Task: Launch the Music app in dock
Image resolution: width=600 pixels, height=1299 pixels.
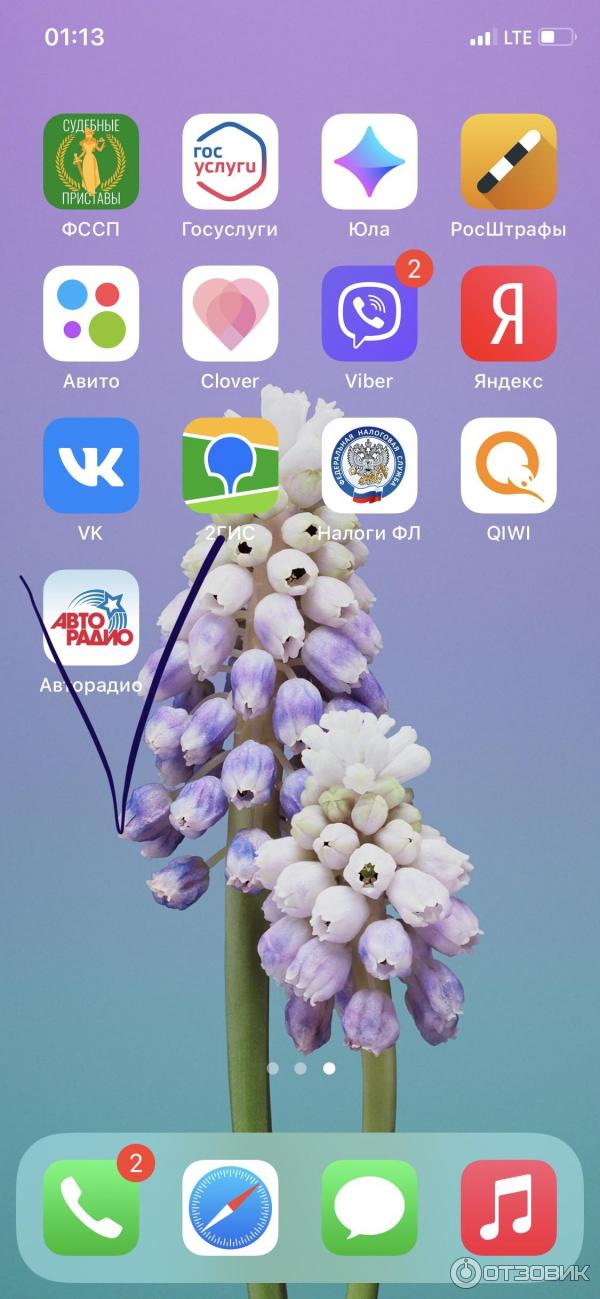Action: tap(508, 1207)
